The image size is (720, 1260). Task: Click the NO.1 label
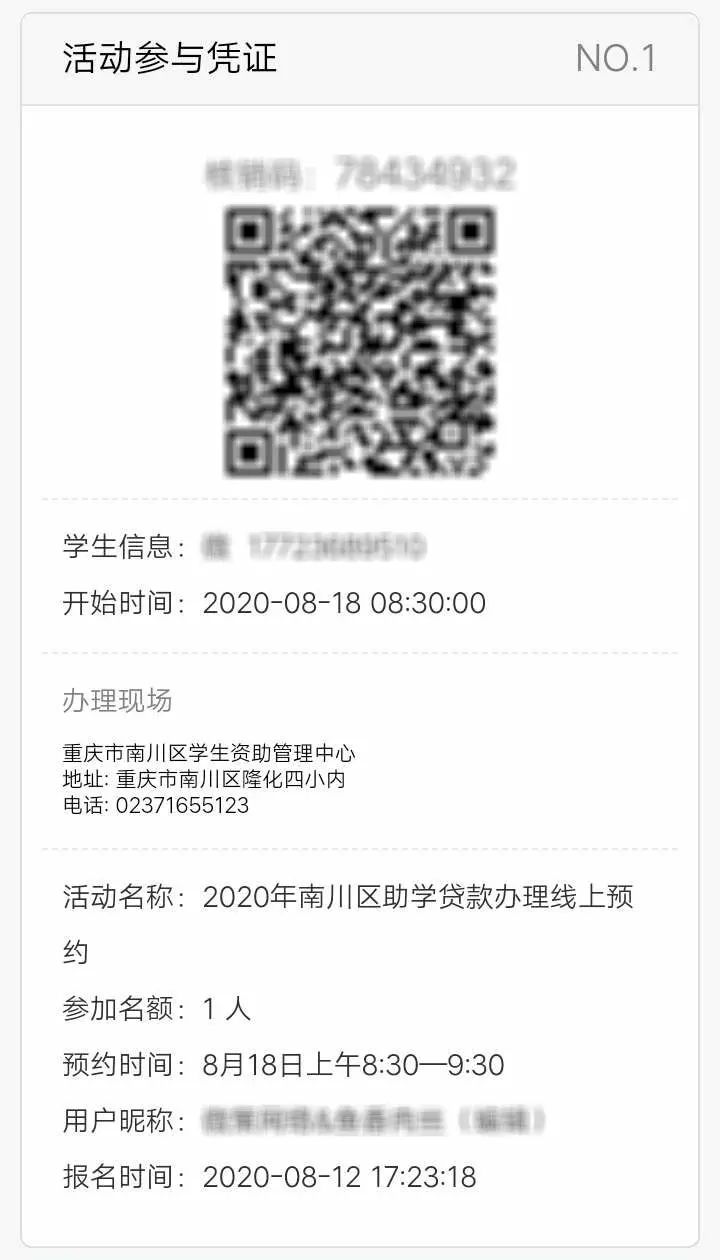617,57
